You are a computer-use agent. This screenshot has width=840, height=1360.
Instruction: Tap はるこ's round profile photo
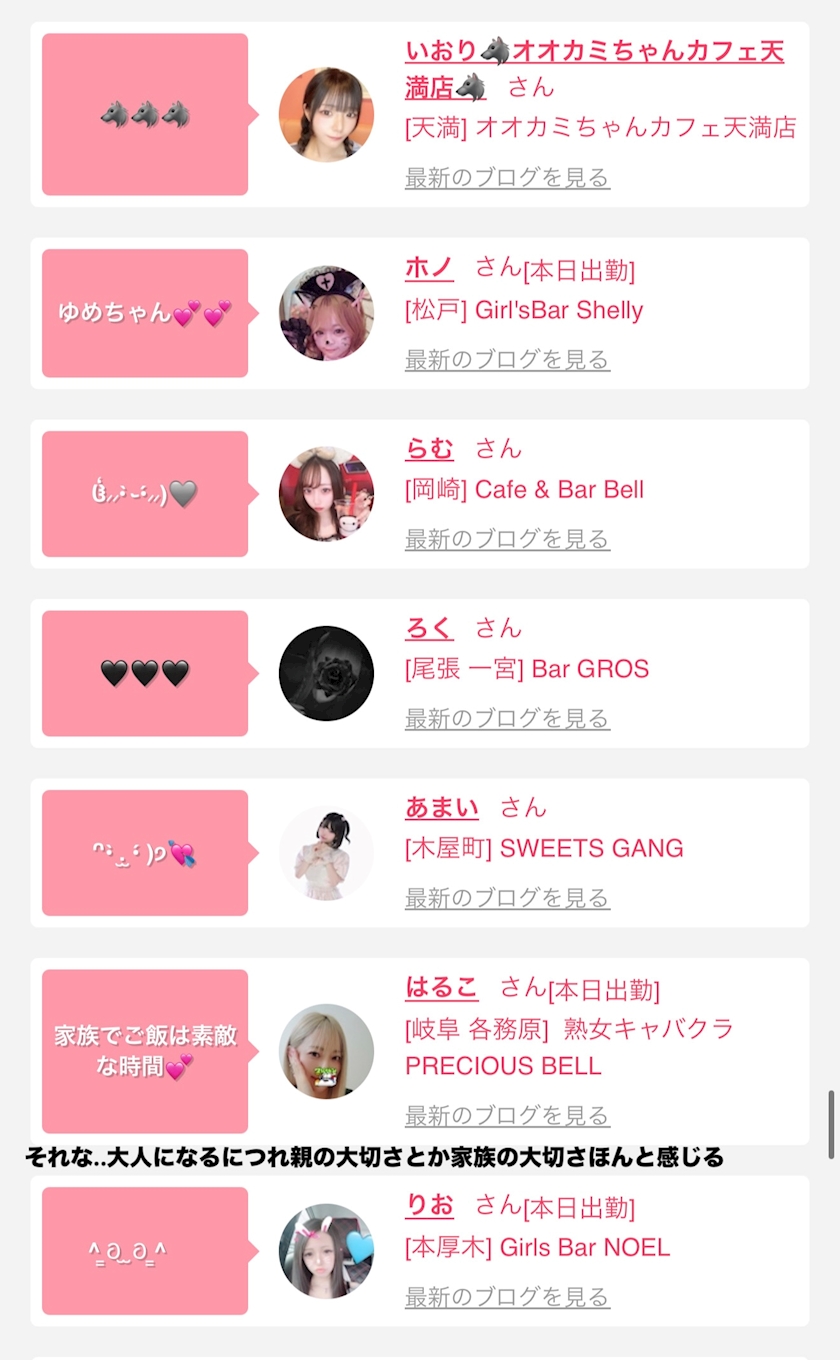[326, 1051]
